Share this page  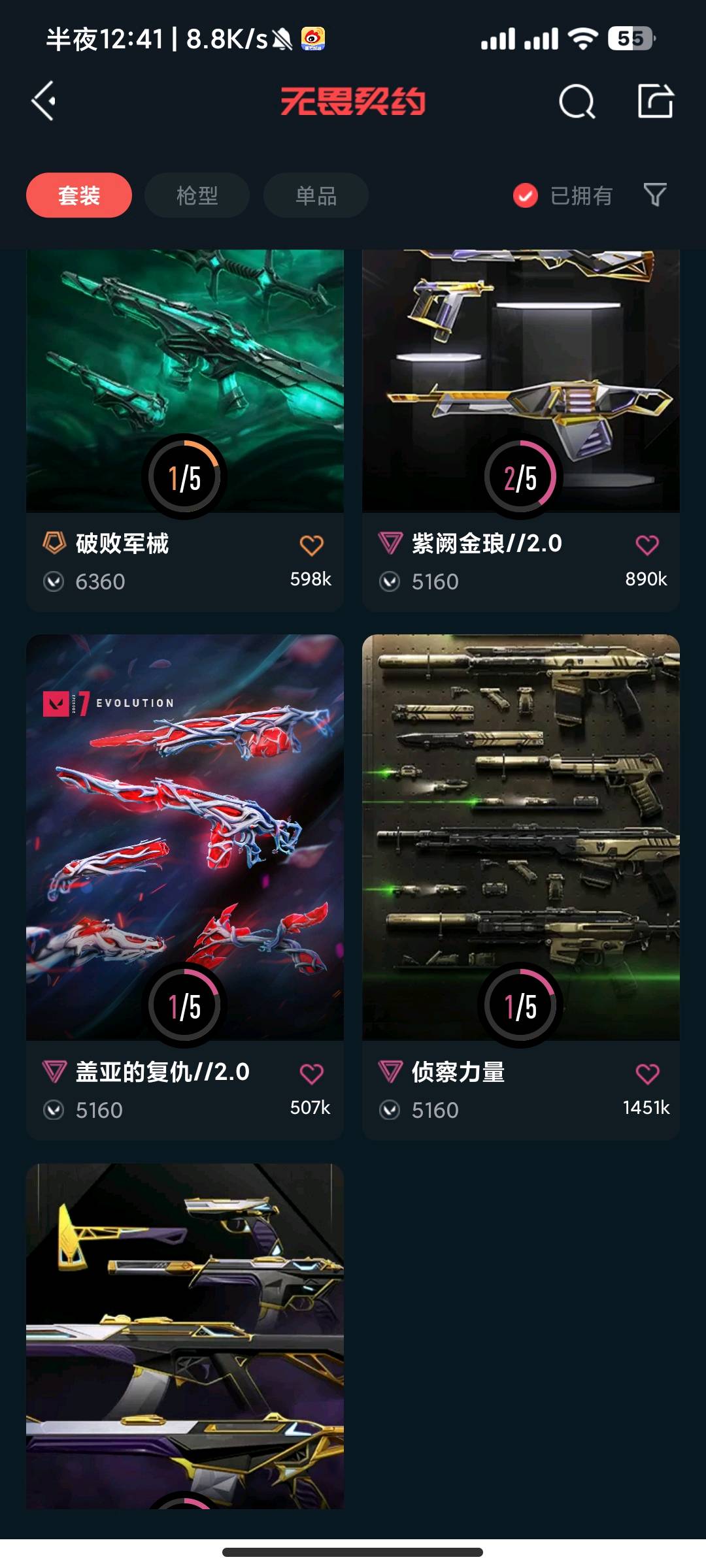(x=655, y=101)
